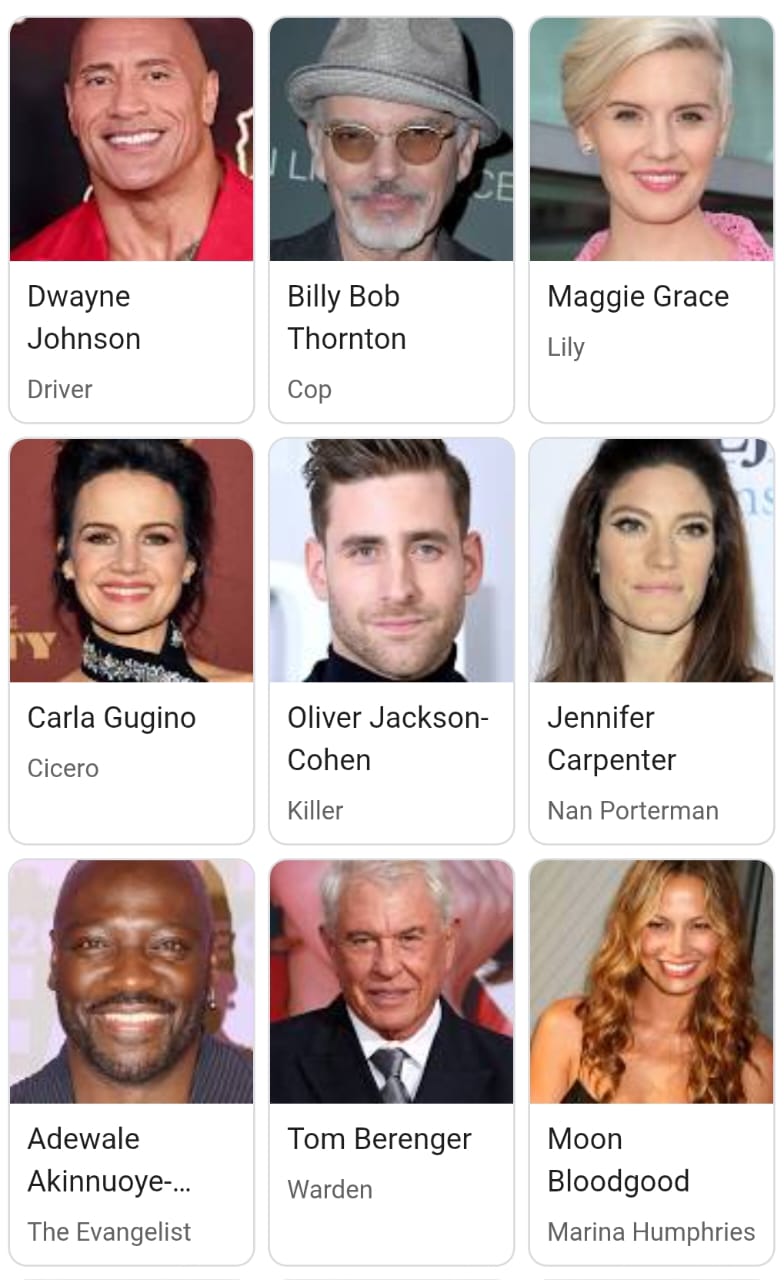Open Jennifer Carpenter's cast card

coord(651,640)
